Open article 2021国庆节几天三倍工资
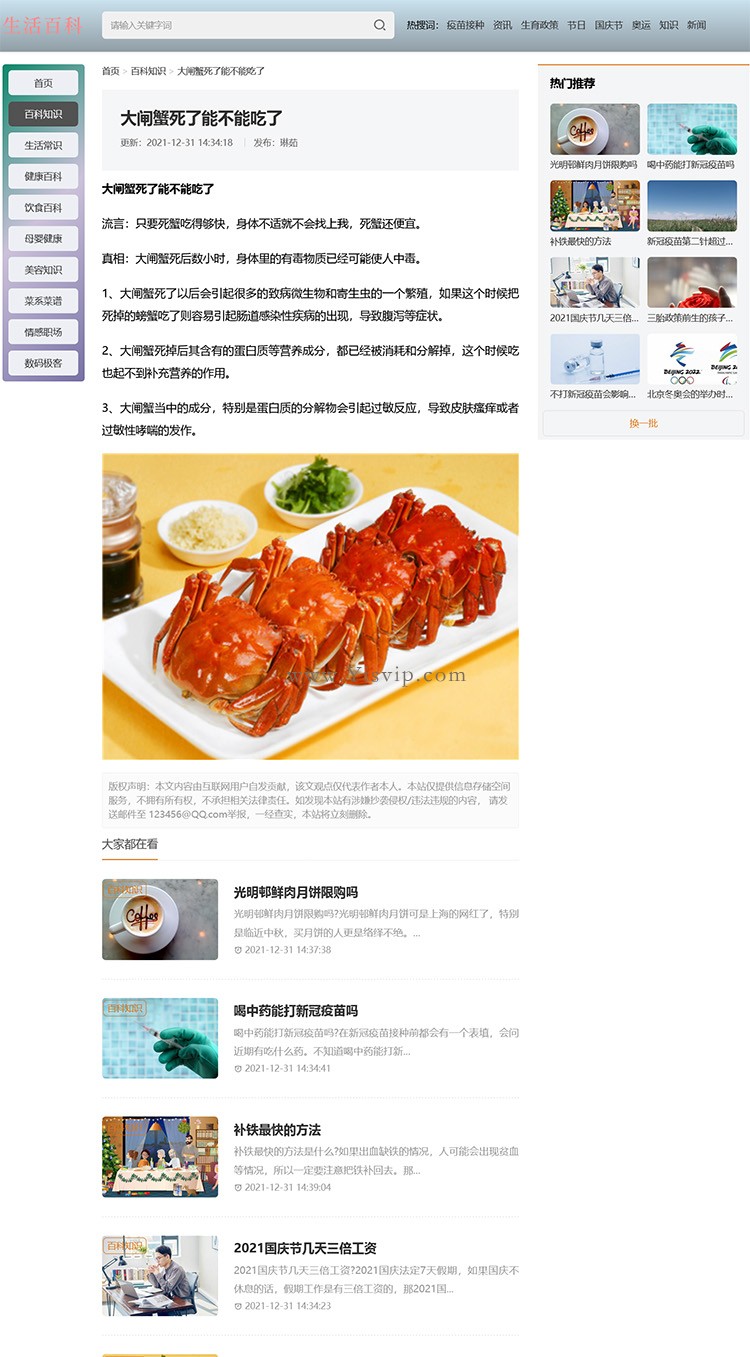This screenshot has width=750, height=1357. [x=305, y=1248]
